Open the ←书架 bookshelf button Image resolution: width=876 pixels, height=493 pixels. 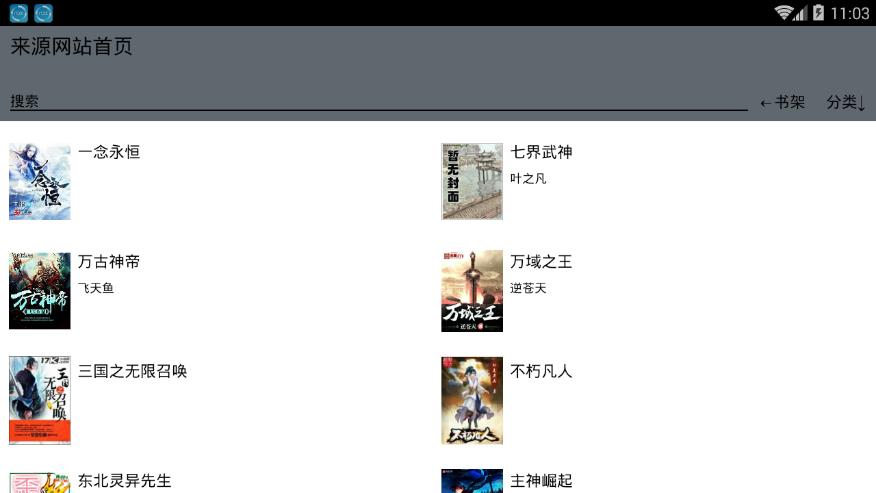point(782,102)
